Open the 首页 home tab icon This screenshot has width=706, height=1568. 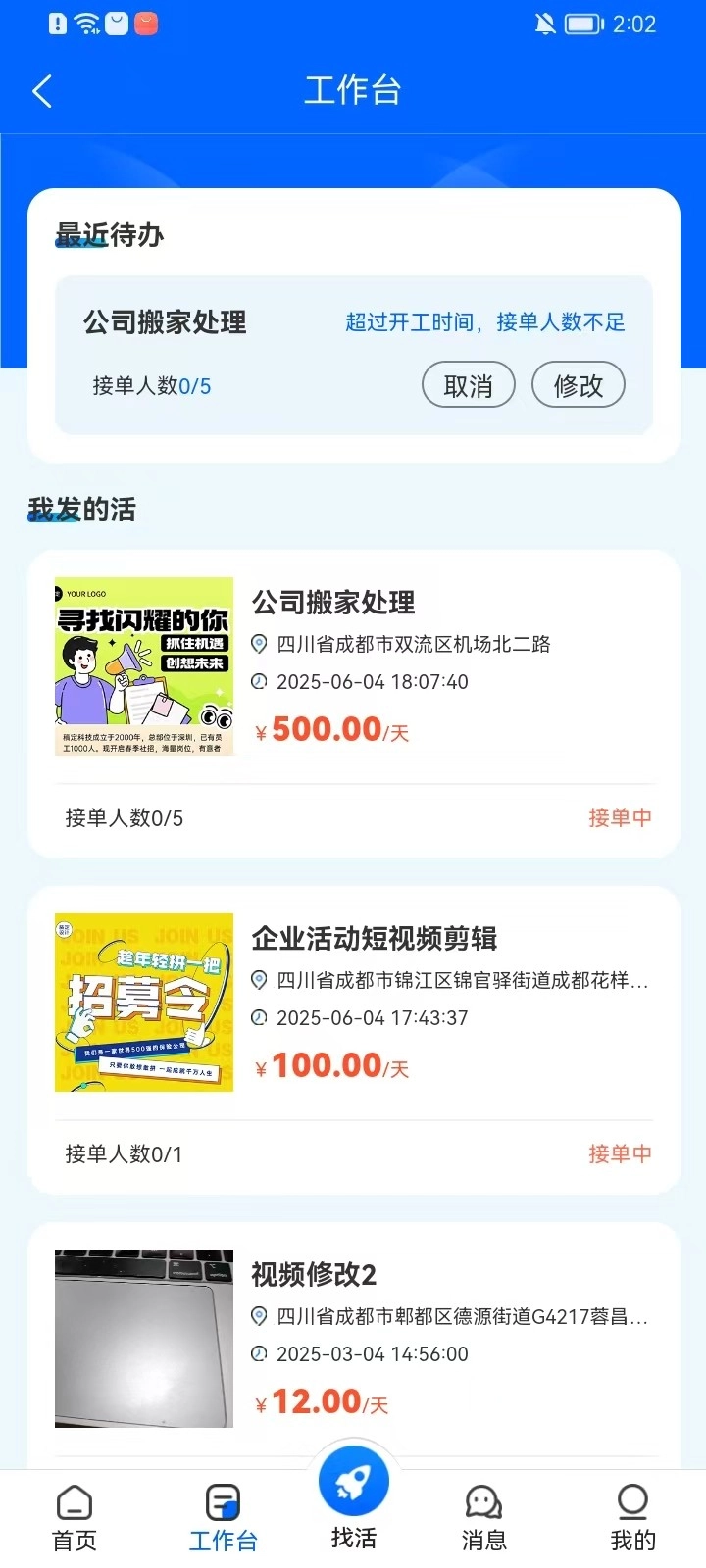click(x=74, y=1501)
